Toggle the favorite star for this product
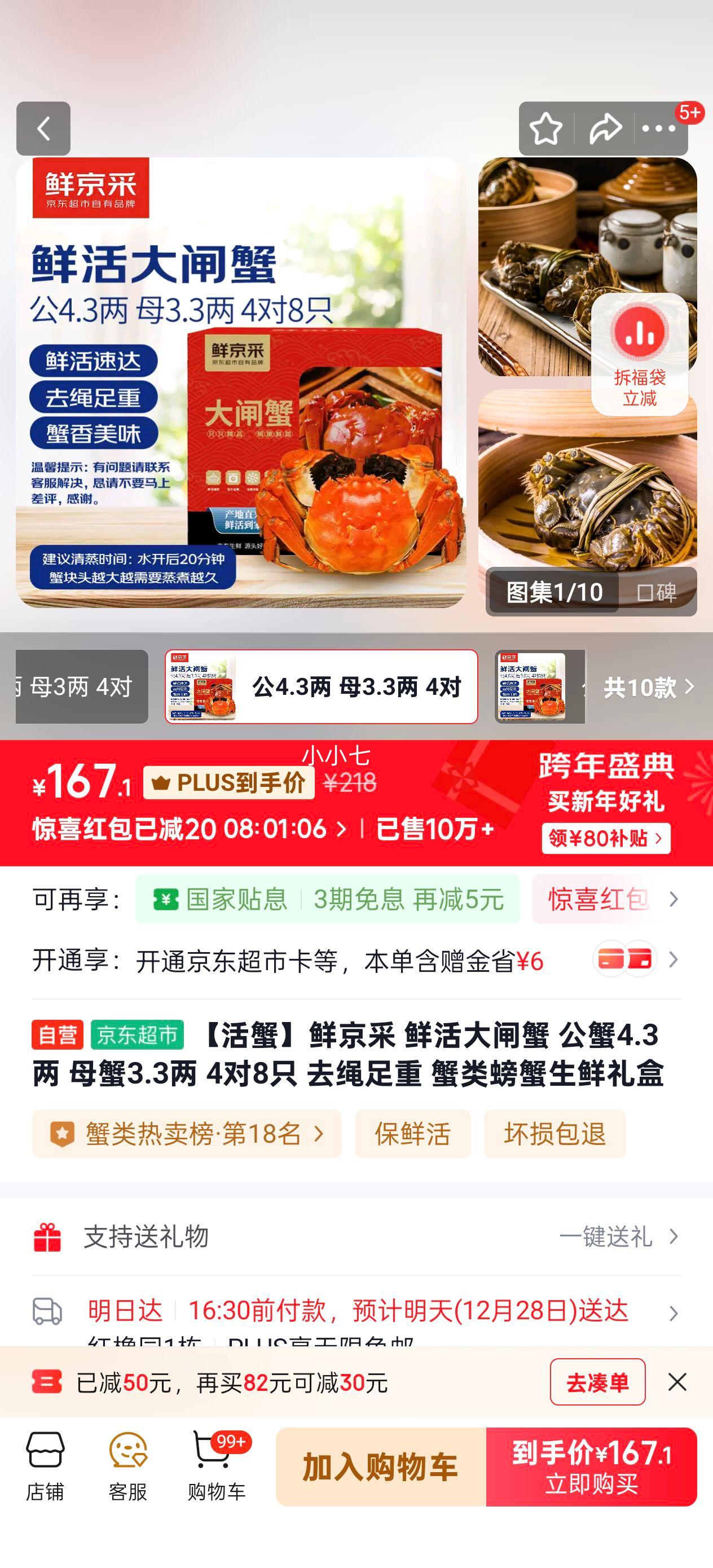The width and height of the screenshot is (713, 1568). [x=547, y=129]
